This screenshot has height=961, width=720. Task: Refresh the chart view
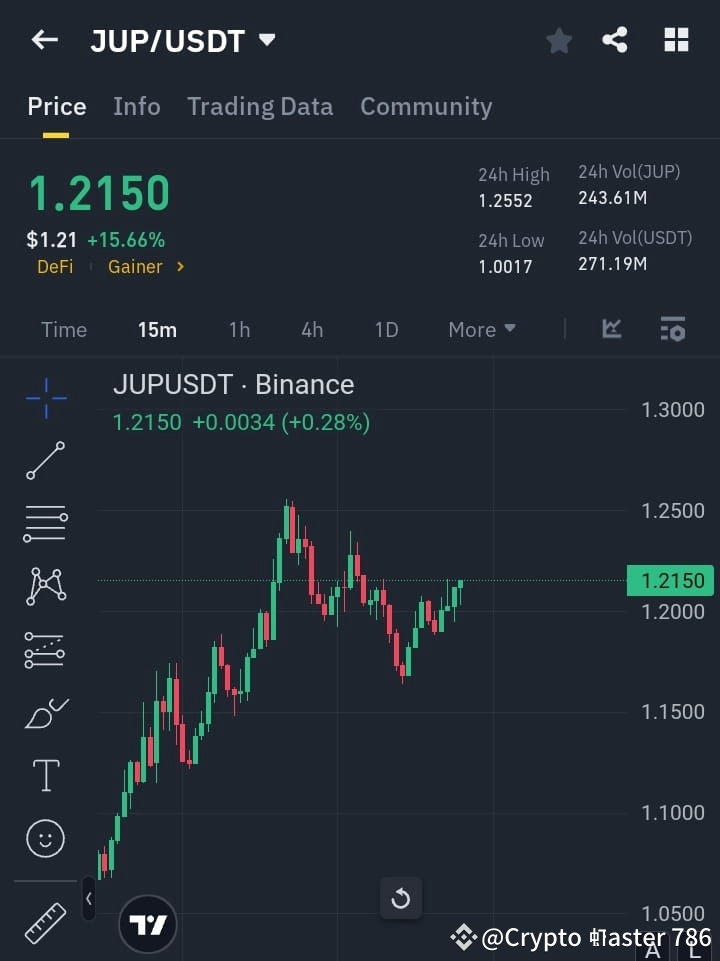tap(401, 899)
